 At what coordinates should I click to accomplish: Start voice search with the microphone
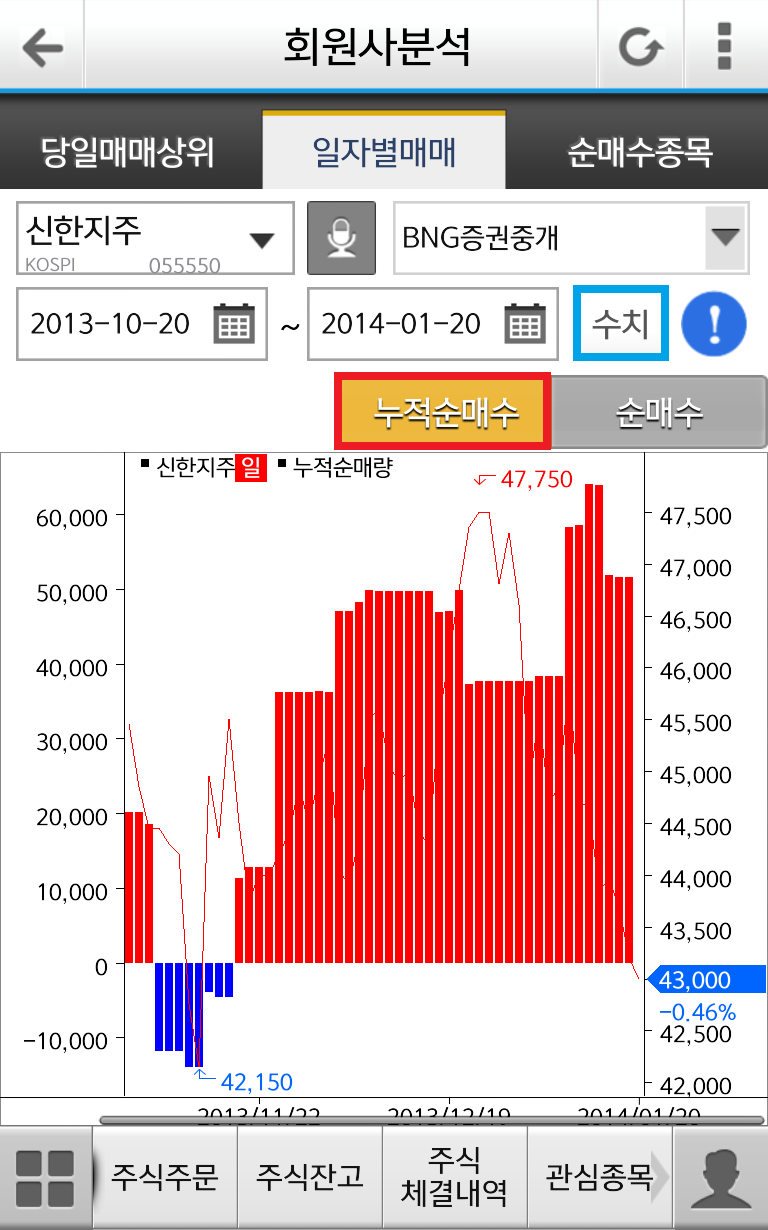(x=341, y=238)
